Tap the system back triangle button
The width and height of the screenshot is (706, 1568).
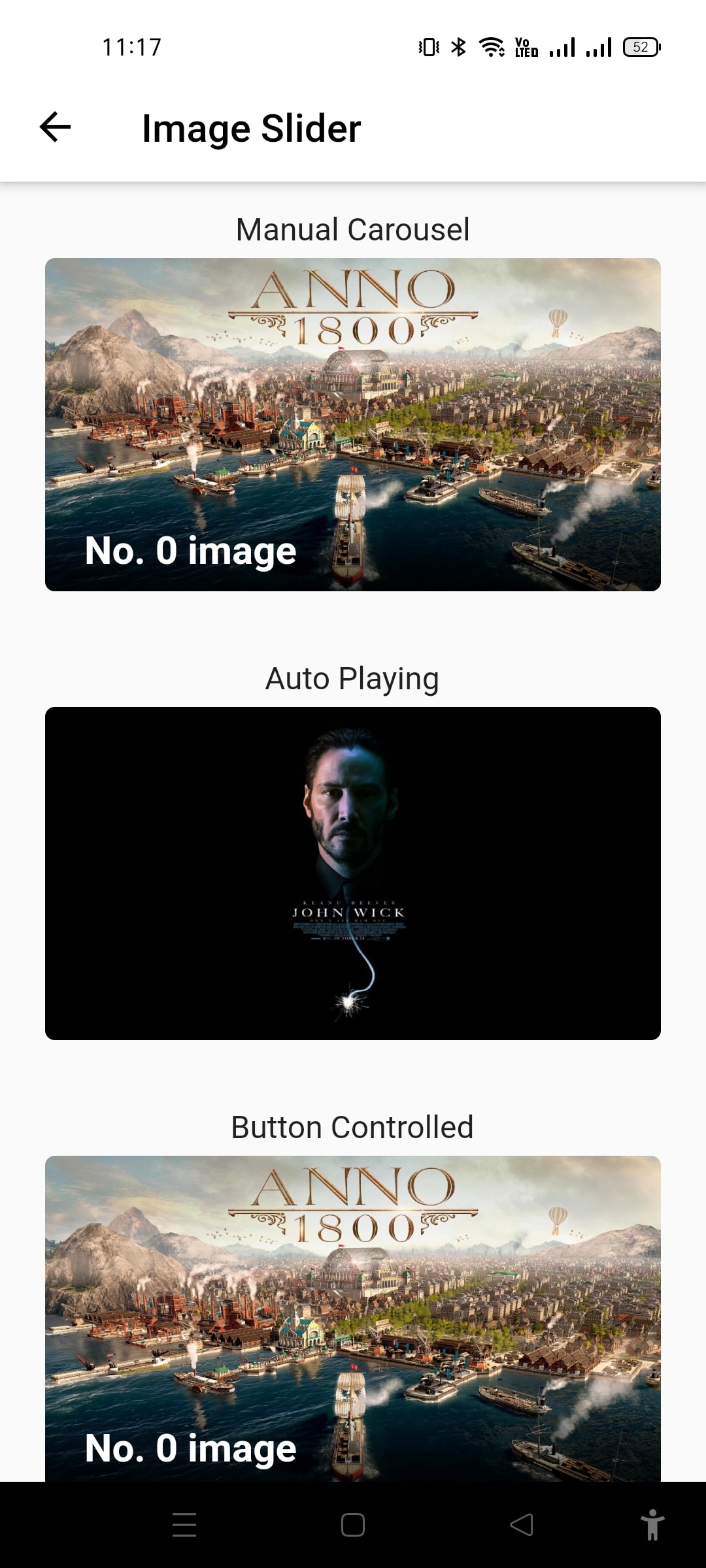click(x=522, y=1525)
